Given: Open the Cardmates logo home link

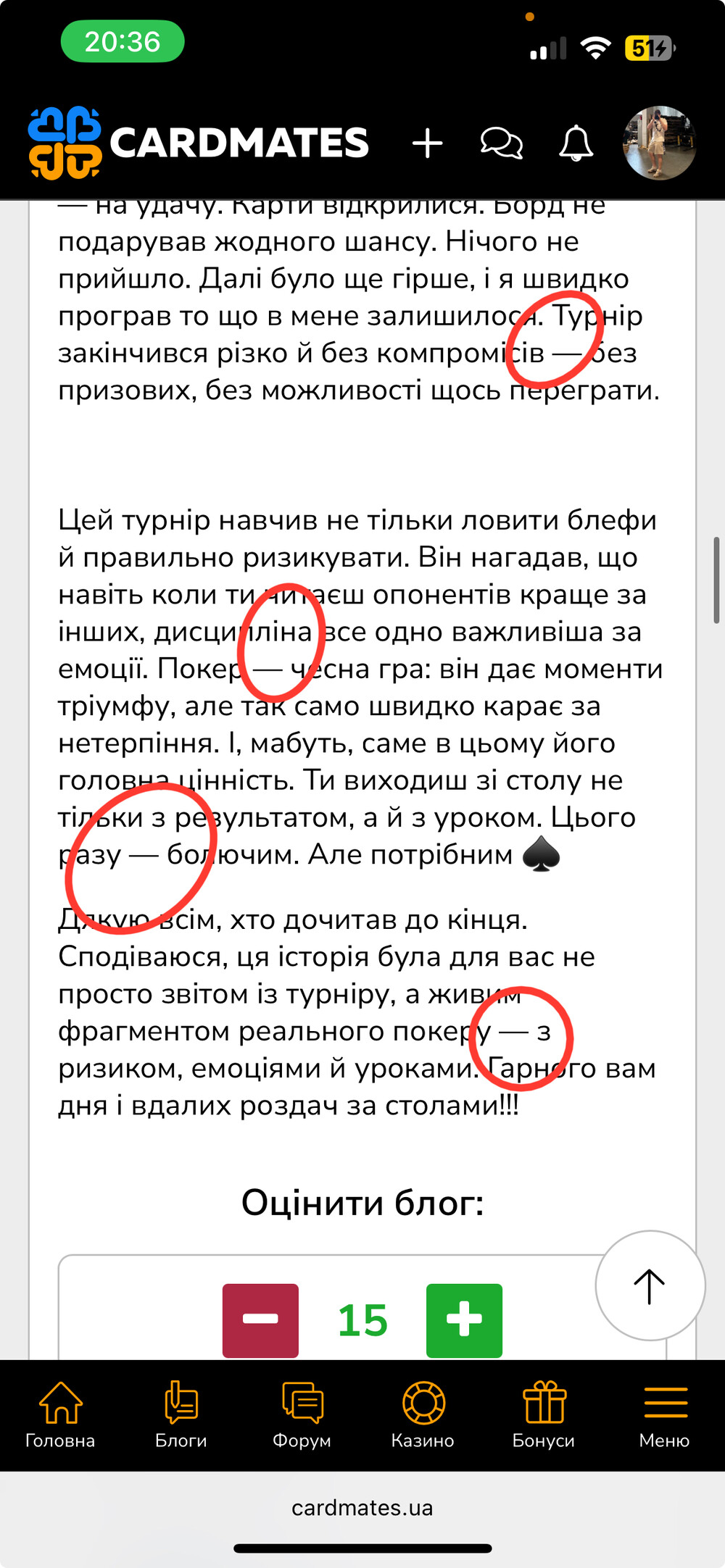Looking at the screenshot, I should pos(198,143).
